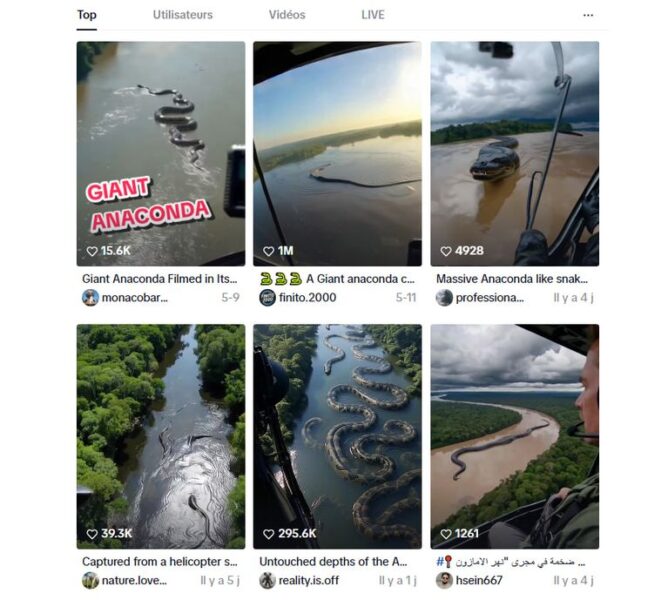Screen dimensions: 668x600
Task: Go to the nature.love... profile
Action: [137, 581]
